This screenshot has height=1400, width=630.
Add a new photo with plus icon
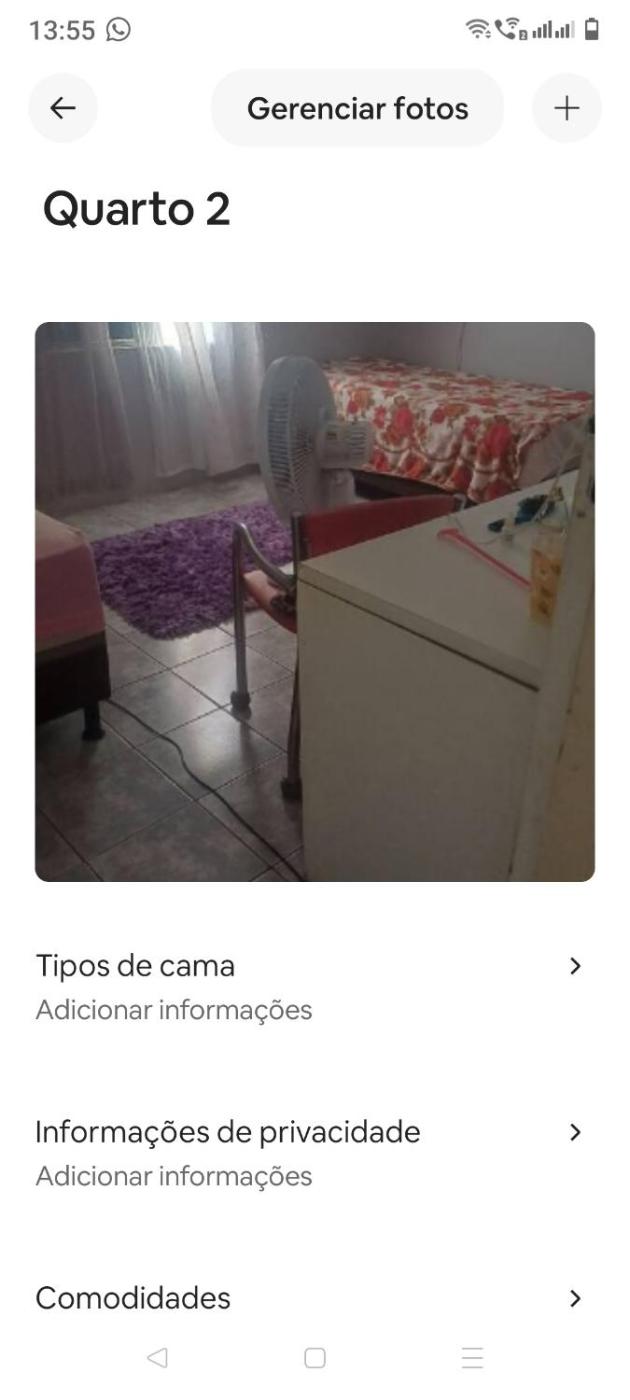(x=566, y=108)
